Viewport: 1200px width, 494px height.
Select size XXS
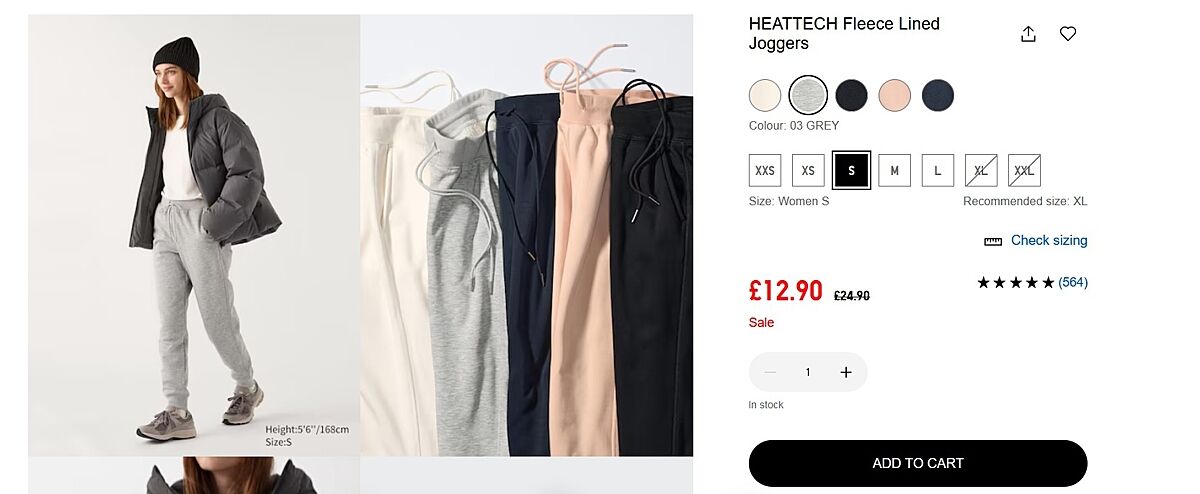point(765,170)
